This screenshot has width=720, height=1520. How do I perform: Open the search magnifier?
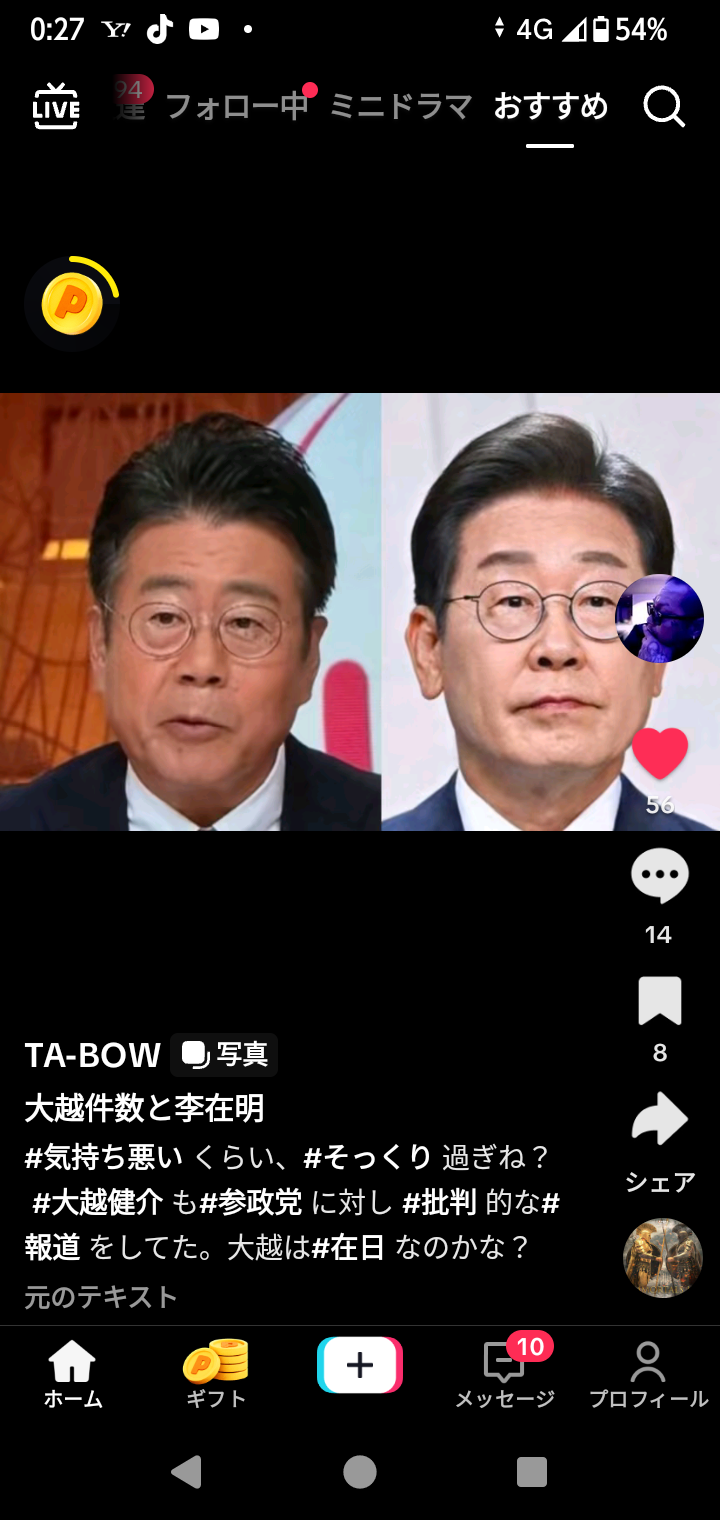[663, 105]
